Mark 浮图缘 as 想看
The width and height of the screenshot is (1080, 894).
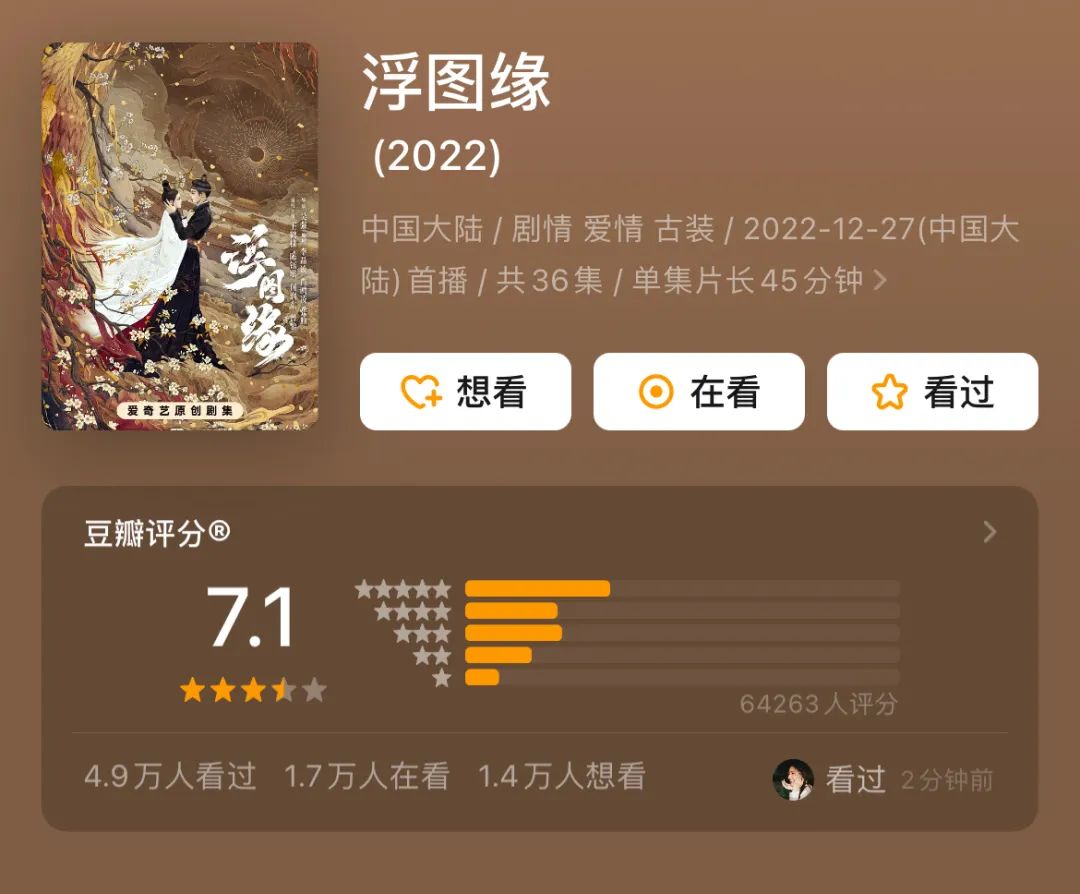(465, 391)
